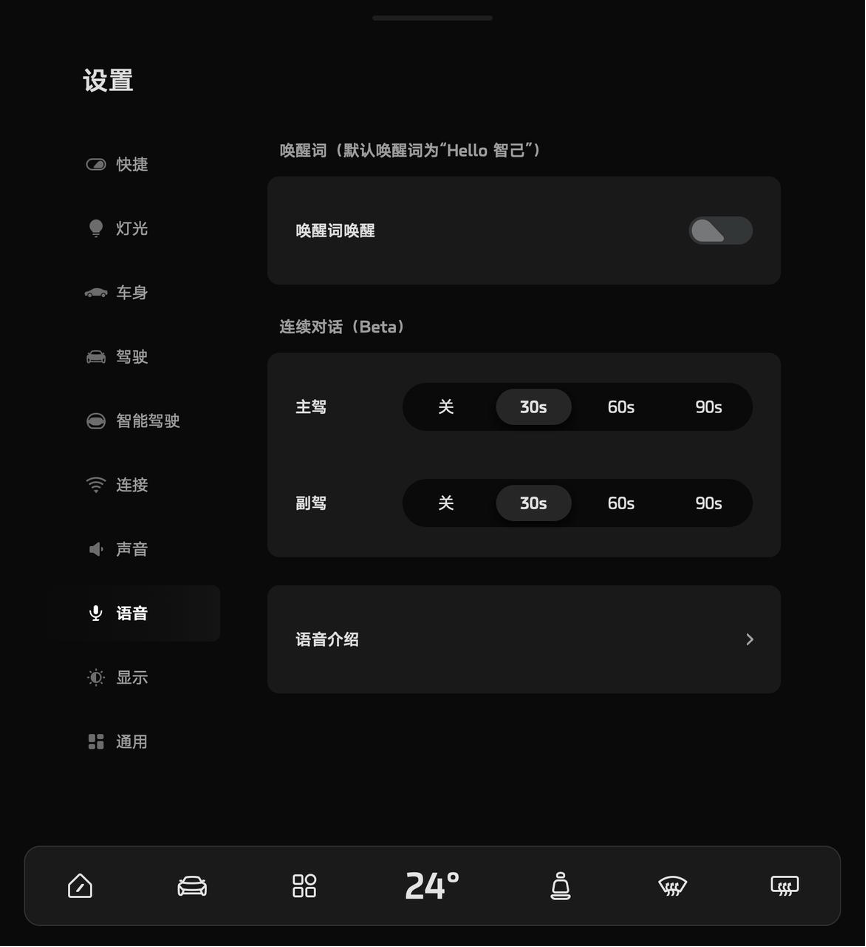Open navigation icon in bottom dock
Viewport: 866px width, 947px height.
click(x=80, y=886)
